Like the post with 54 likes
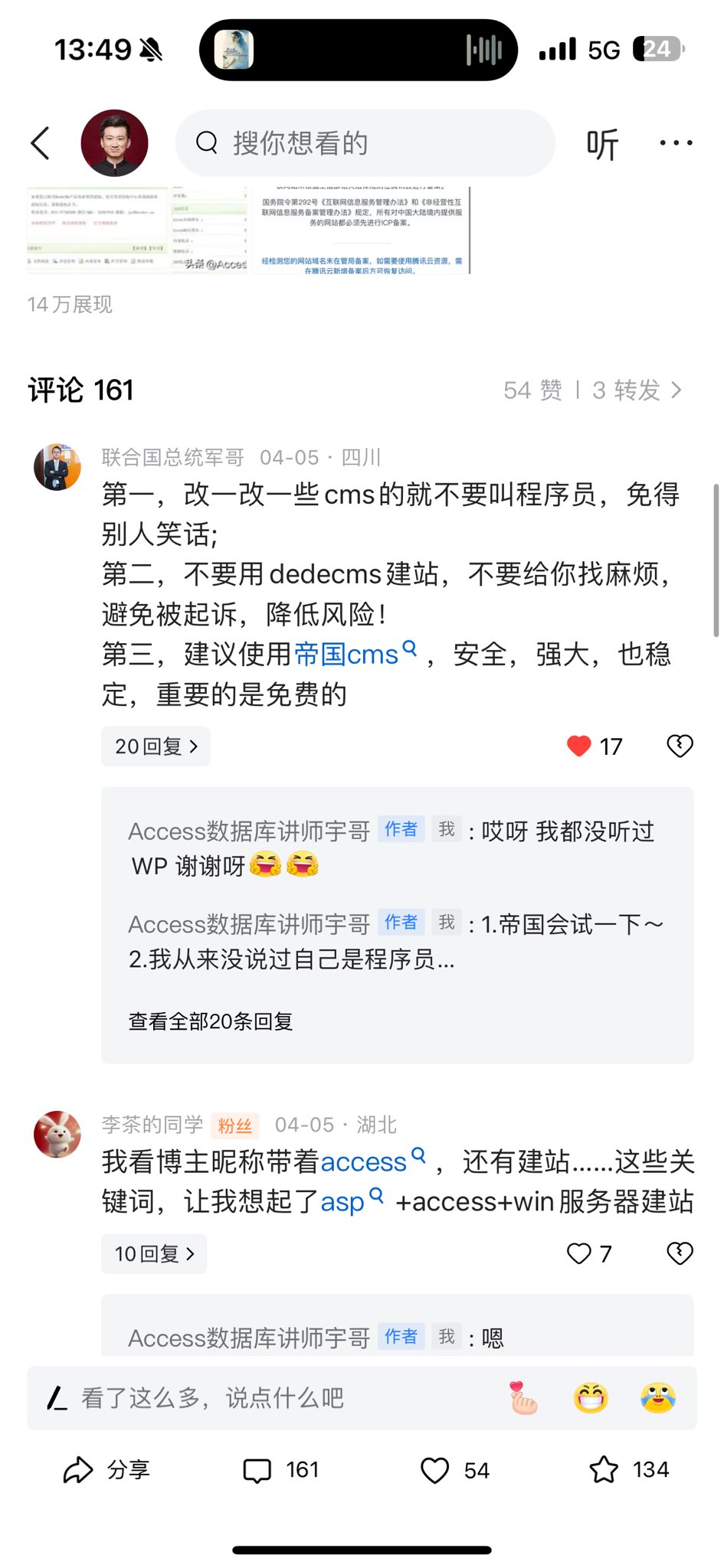 436,1471
